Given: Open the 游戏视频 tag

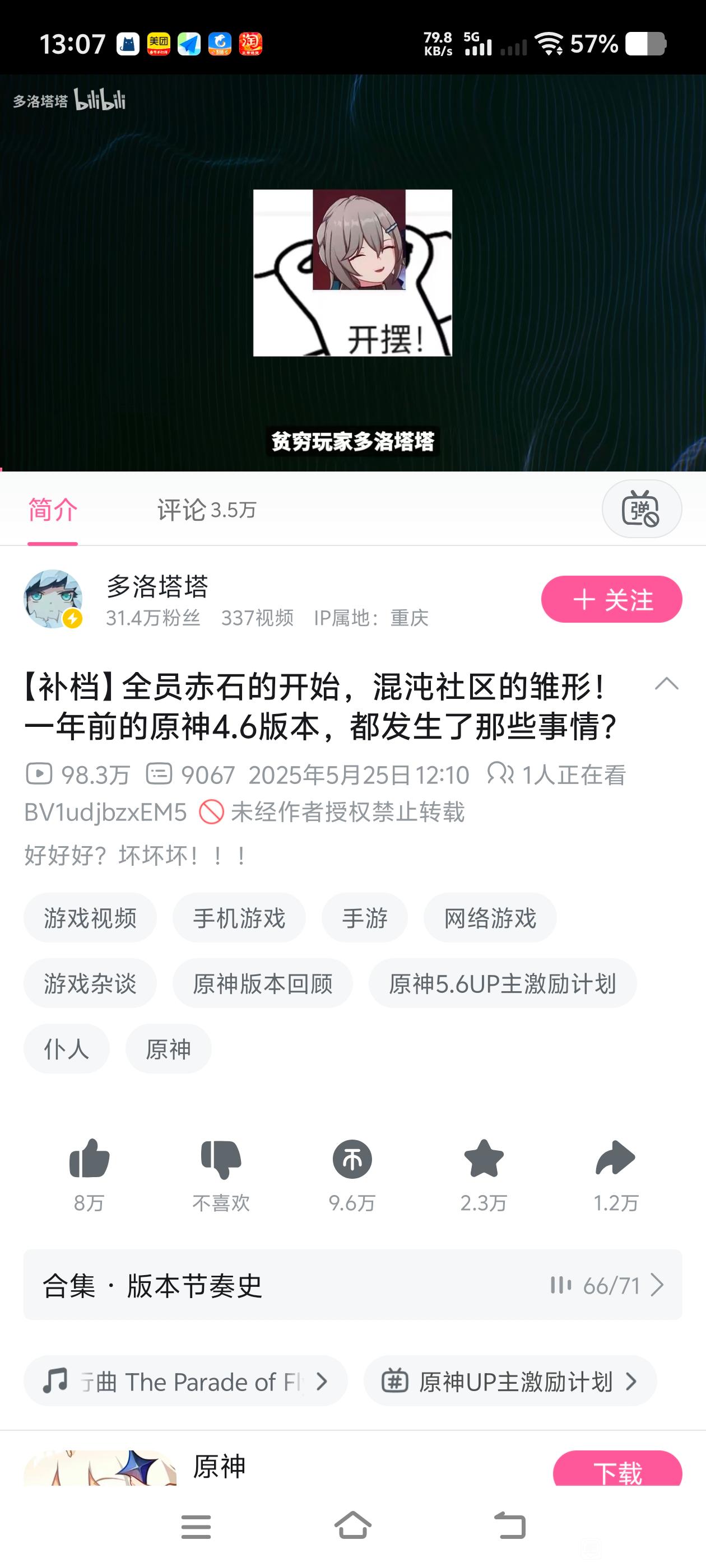Looking at the screenshot, I should click(90, 918).
